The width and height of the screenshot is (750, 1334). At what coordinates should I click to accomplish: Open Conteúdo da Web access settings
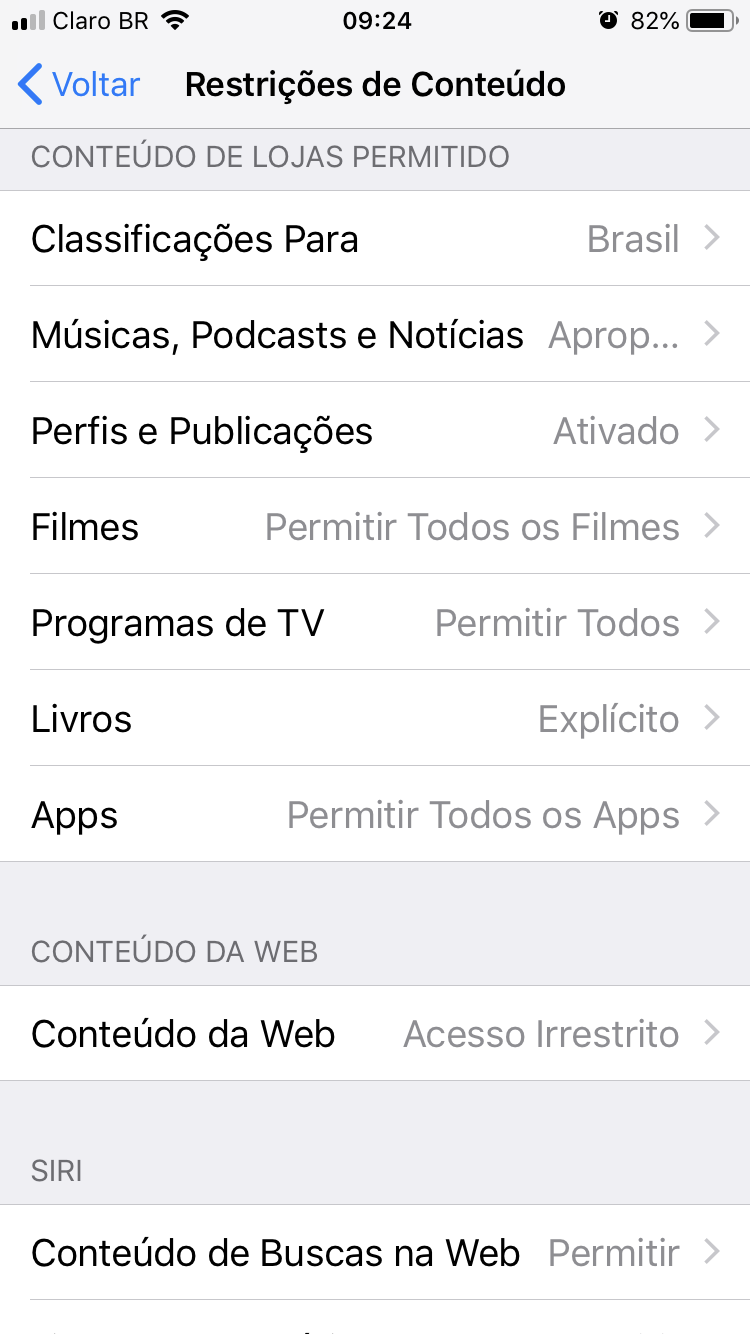[x=375, y=1034]
